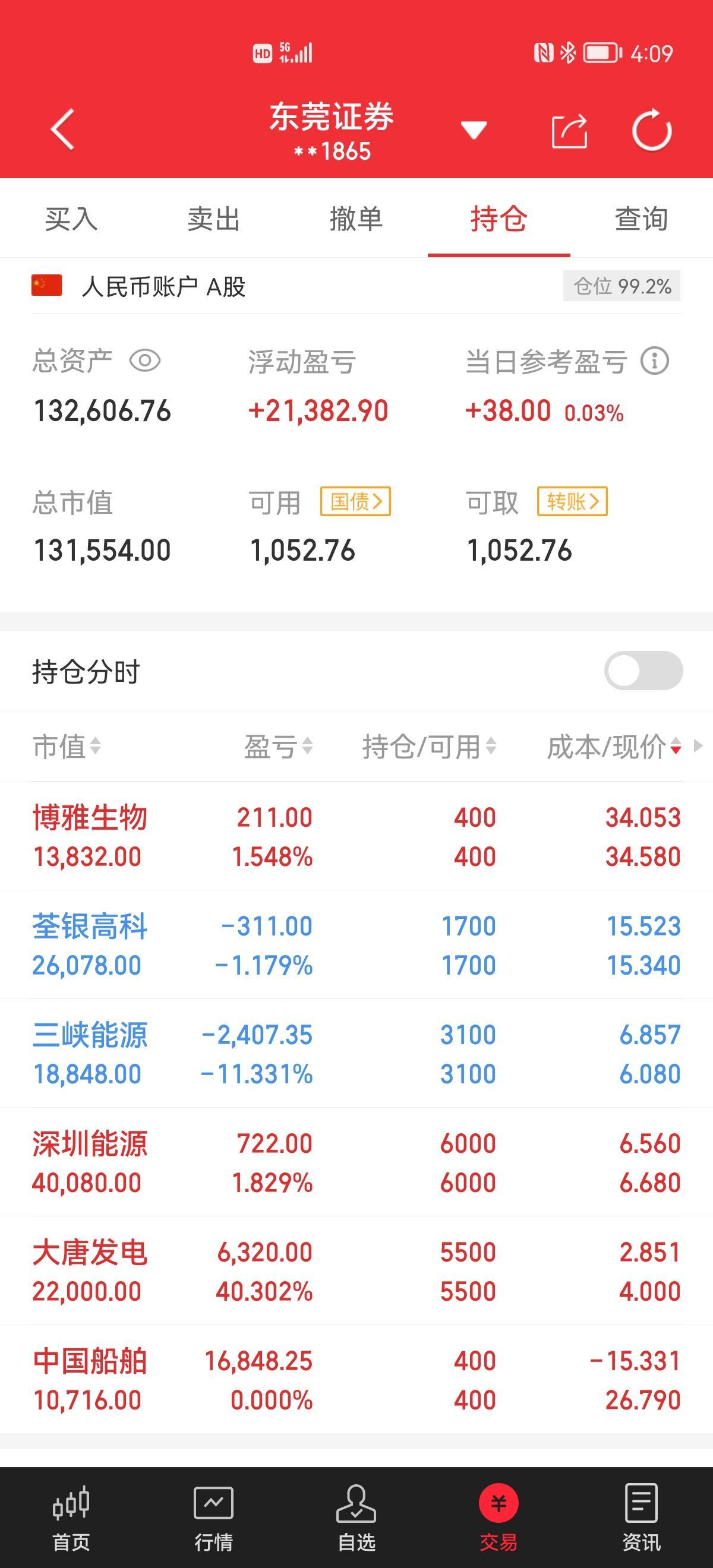Share the holdings page
This screenshot has height=1568, width=713.
(x=569, y=130)
